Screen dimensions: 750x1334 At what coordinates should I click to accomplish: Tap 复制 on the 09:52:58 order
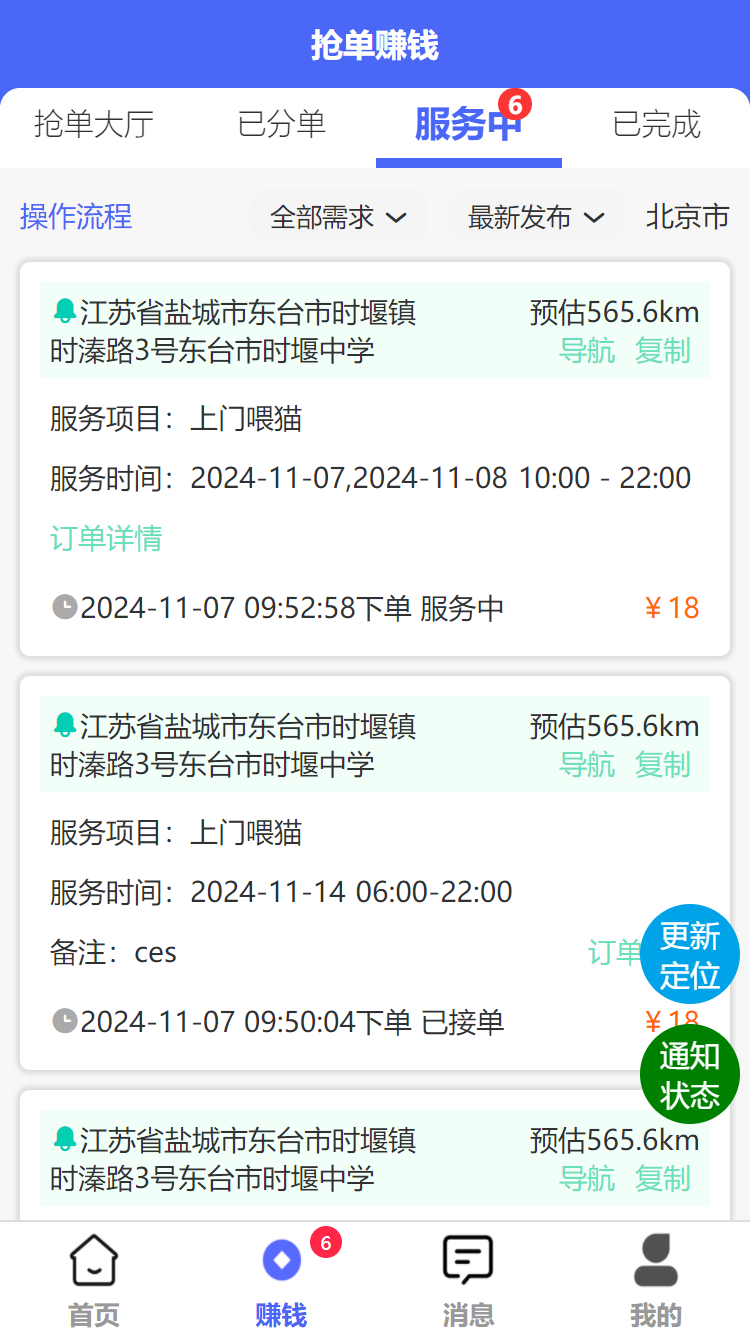pyautogui.click(x=663, y=351)
